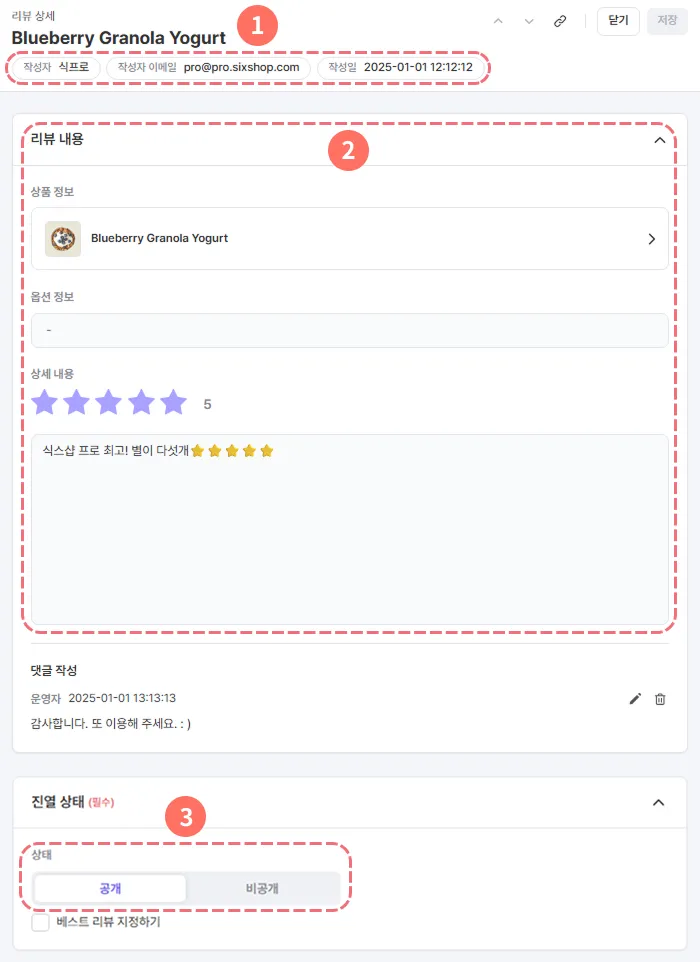Go to the previous review with up arrow
This screenshot has width=700, height=962.
(499, 21)
